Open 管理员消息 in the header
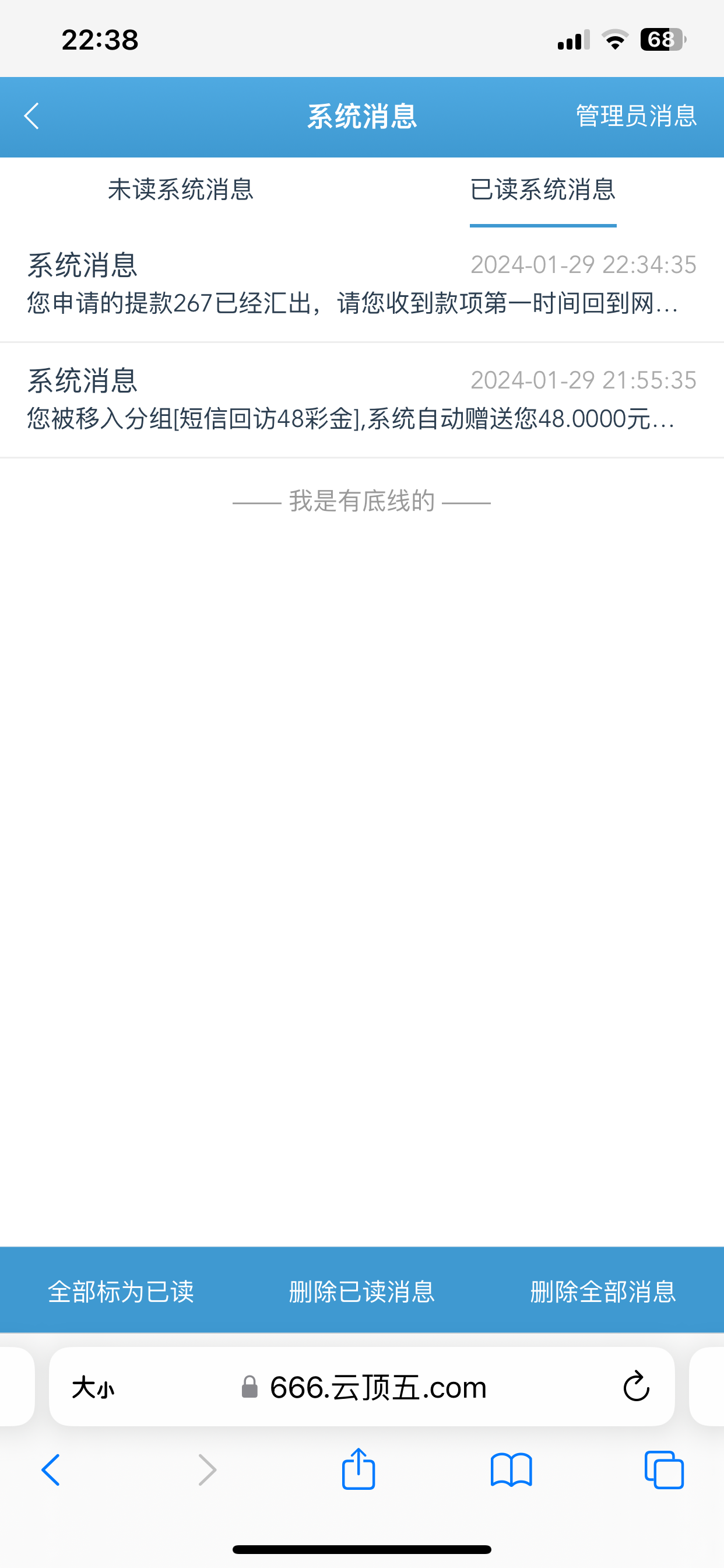This screenshot has height=1568, width=724. [x=636, y=116]
